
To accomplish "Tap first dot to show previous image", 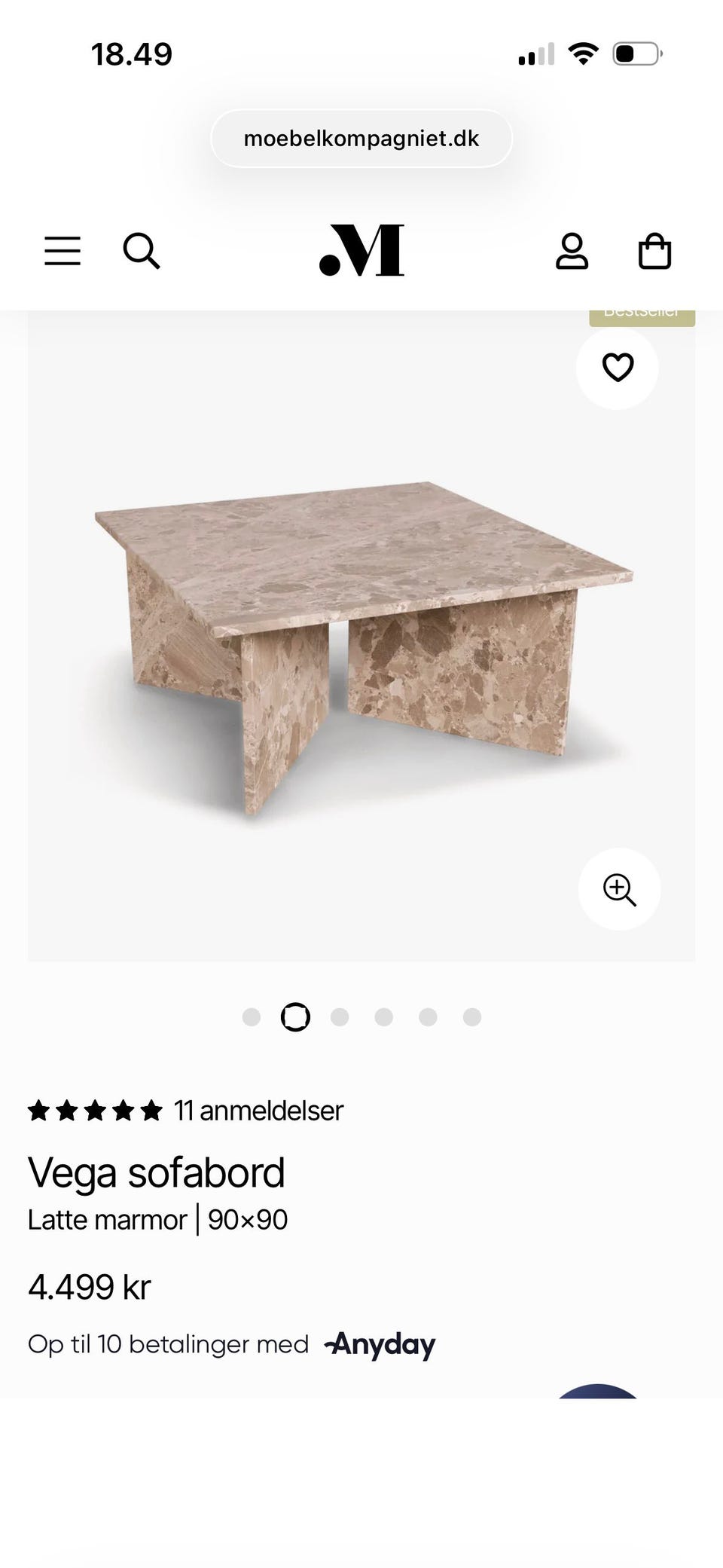I will (252, 1016).
